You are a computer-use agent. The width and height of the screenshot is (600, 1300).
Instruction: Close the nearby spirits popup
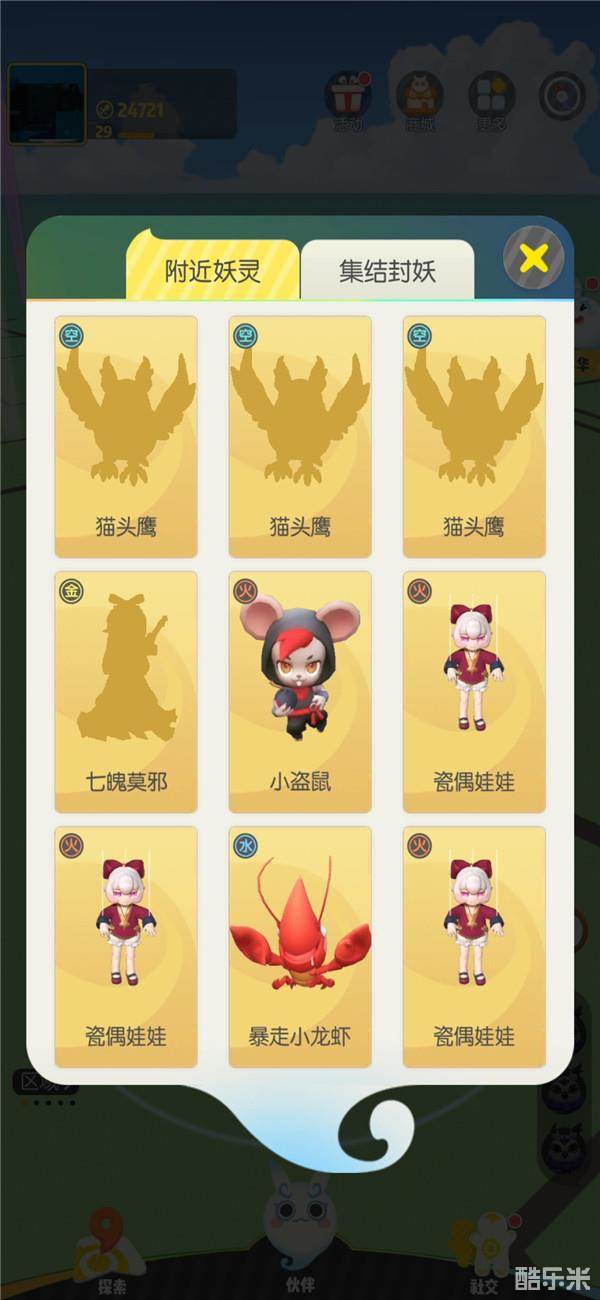tap(533, 259)
